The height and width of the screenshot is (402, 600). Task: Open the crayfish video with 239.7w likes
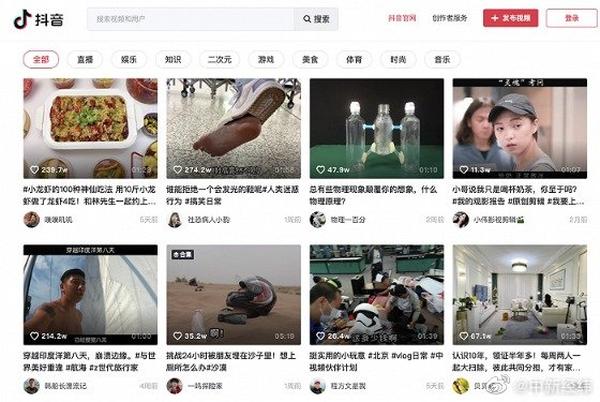click(90, 127)
